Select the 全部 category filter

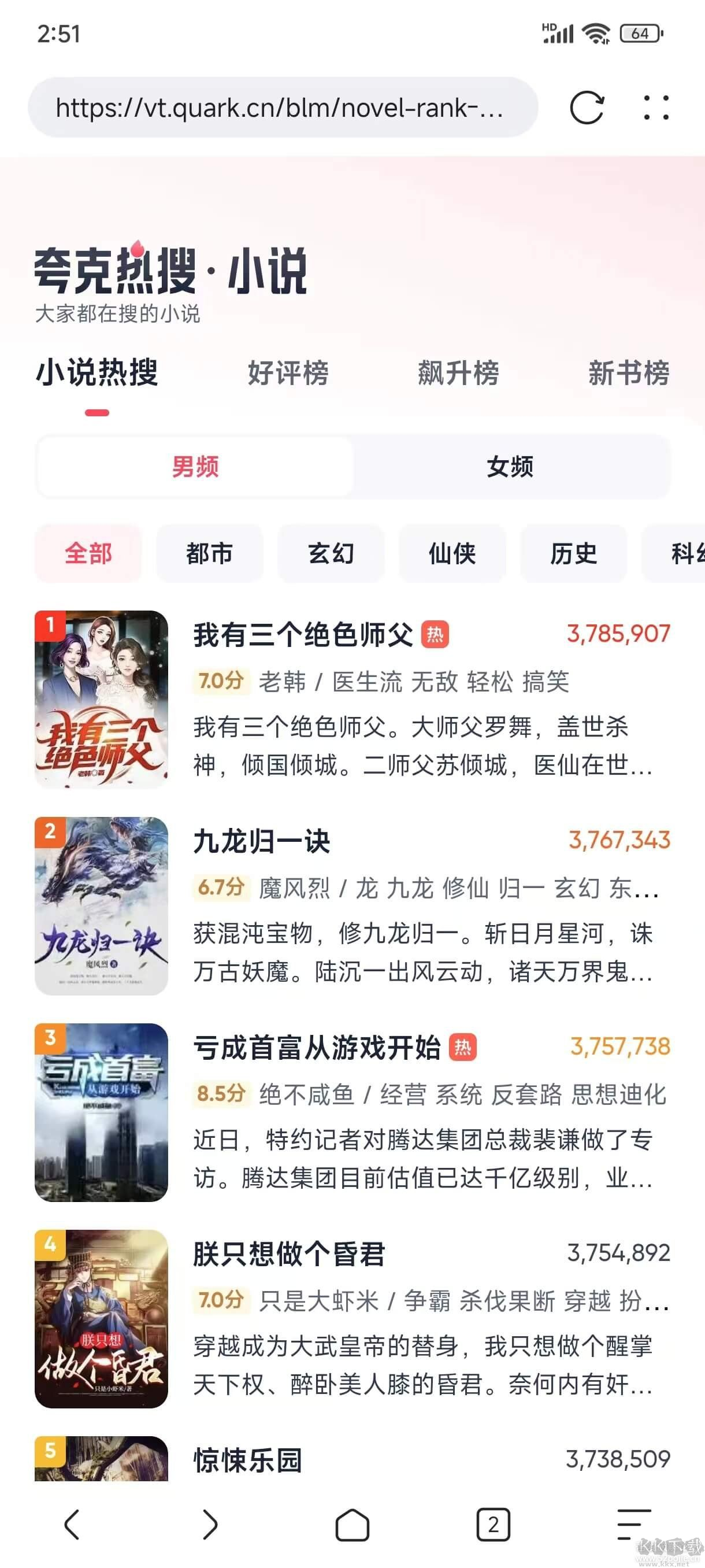pyautogui.click(x=88, y=553)
